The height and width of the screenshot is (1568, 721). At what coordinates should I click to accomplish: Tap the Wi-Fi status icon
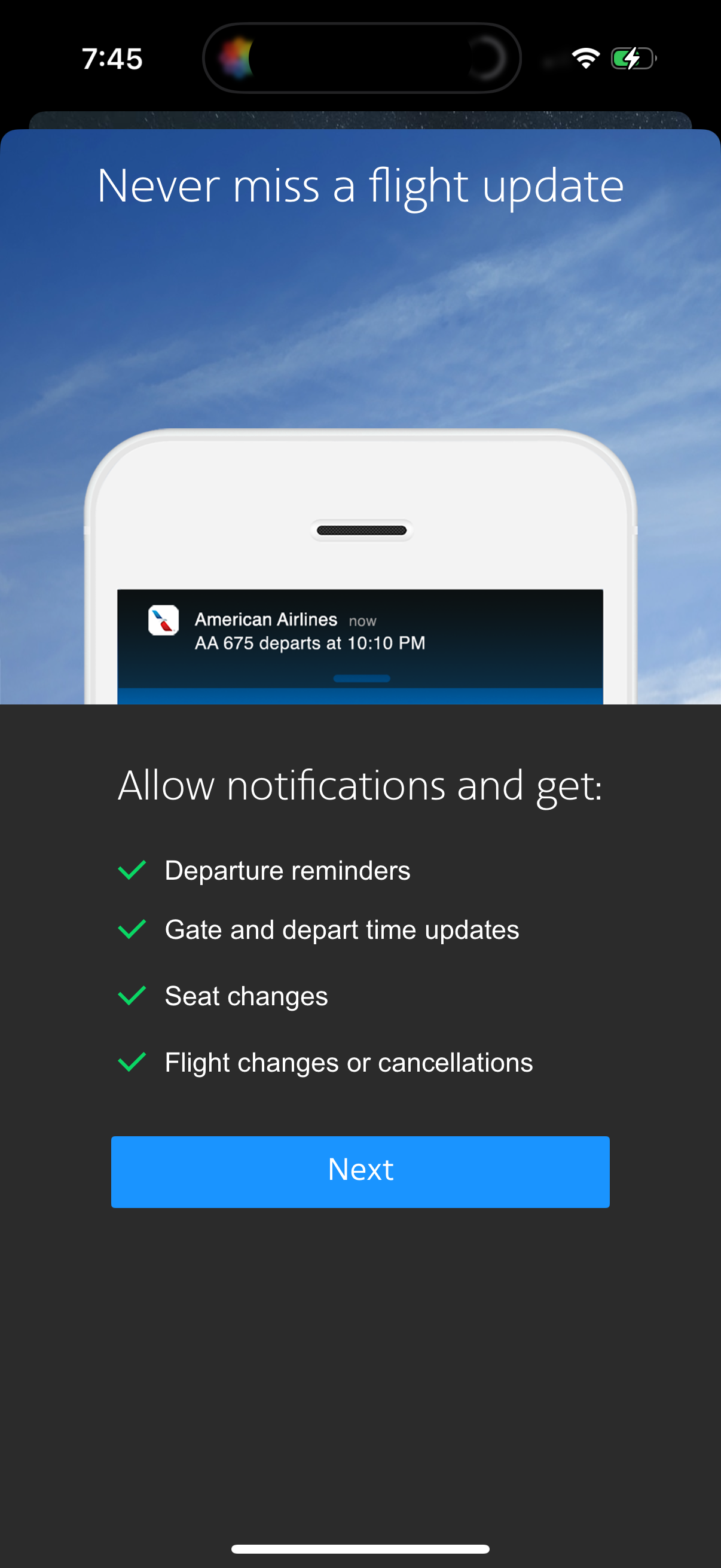tap(585, 58)
